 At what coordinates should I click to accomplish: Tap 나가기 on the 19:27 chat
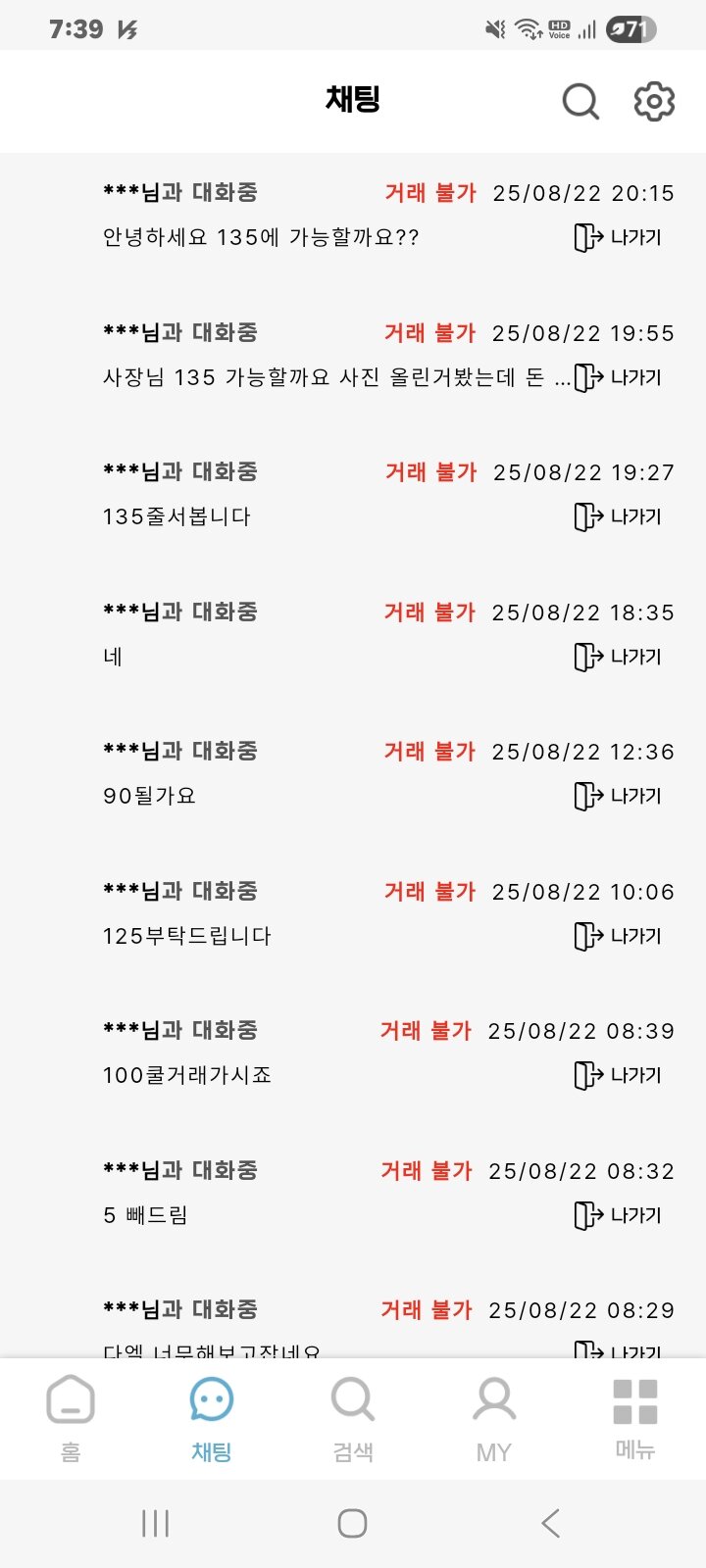coord(618,516)
